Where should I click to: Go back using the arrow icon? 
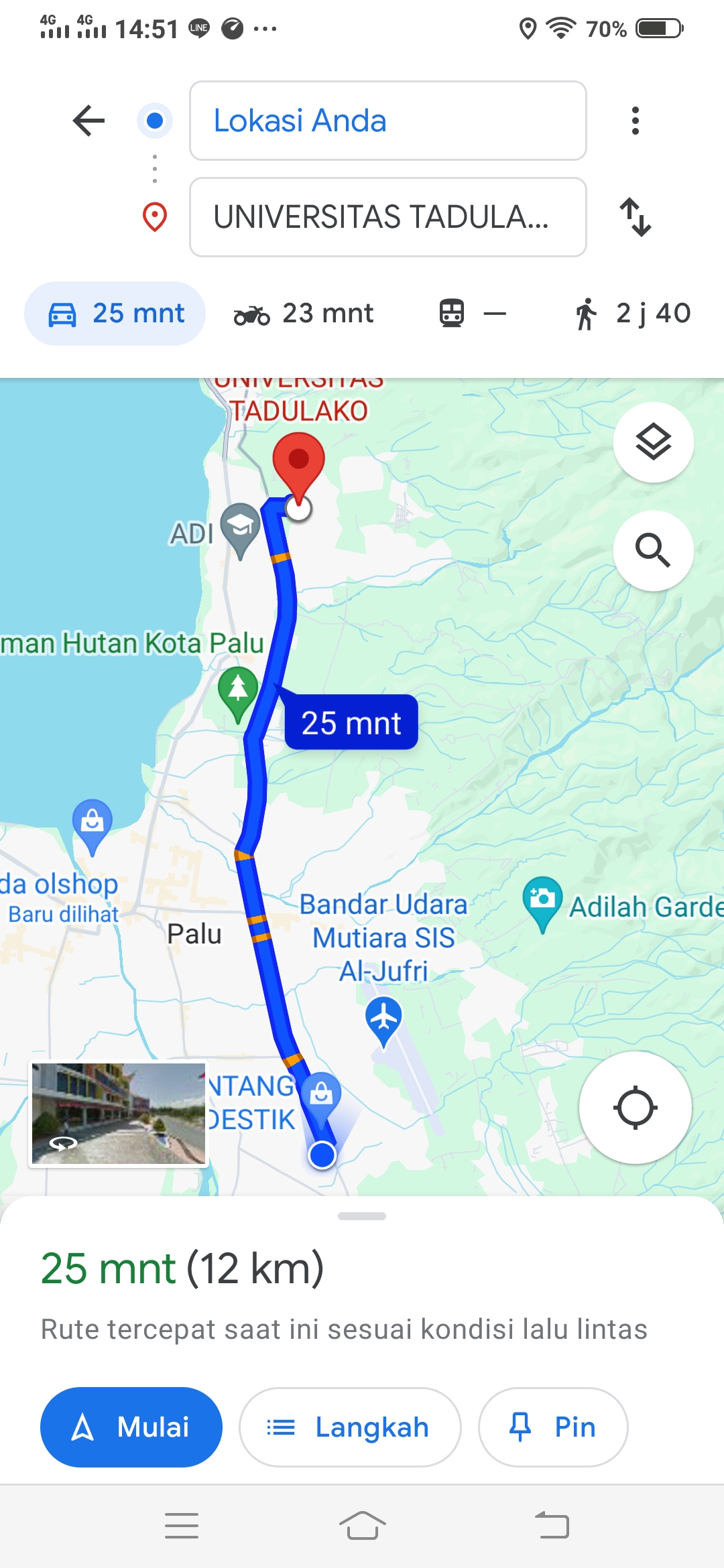88,121
